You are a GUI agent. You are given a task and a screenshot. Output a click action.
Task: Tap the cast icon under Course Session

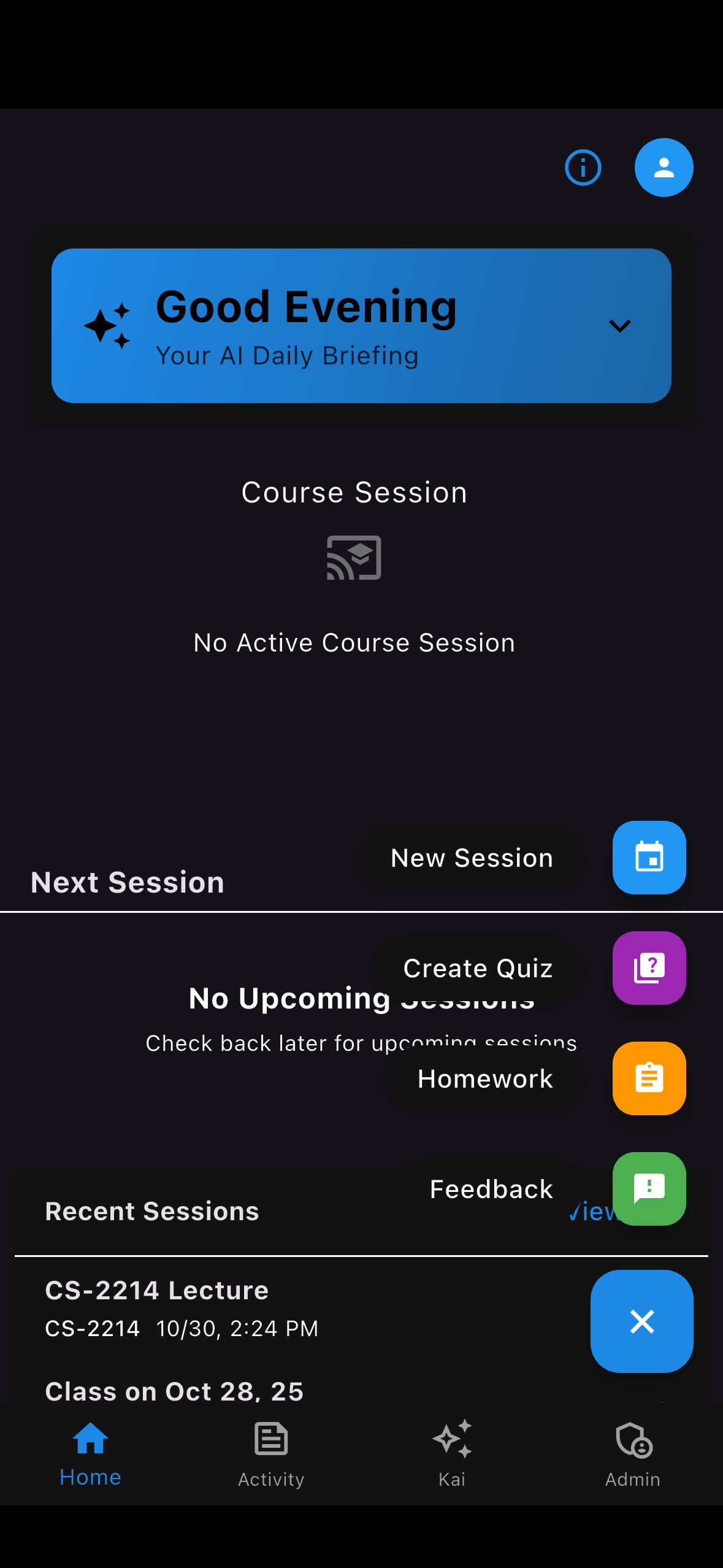click(x=354, y=557)
